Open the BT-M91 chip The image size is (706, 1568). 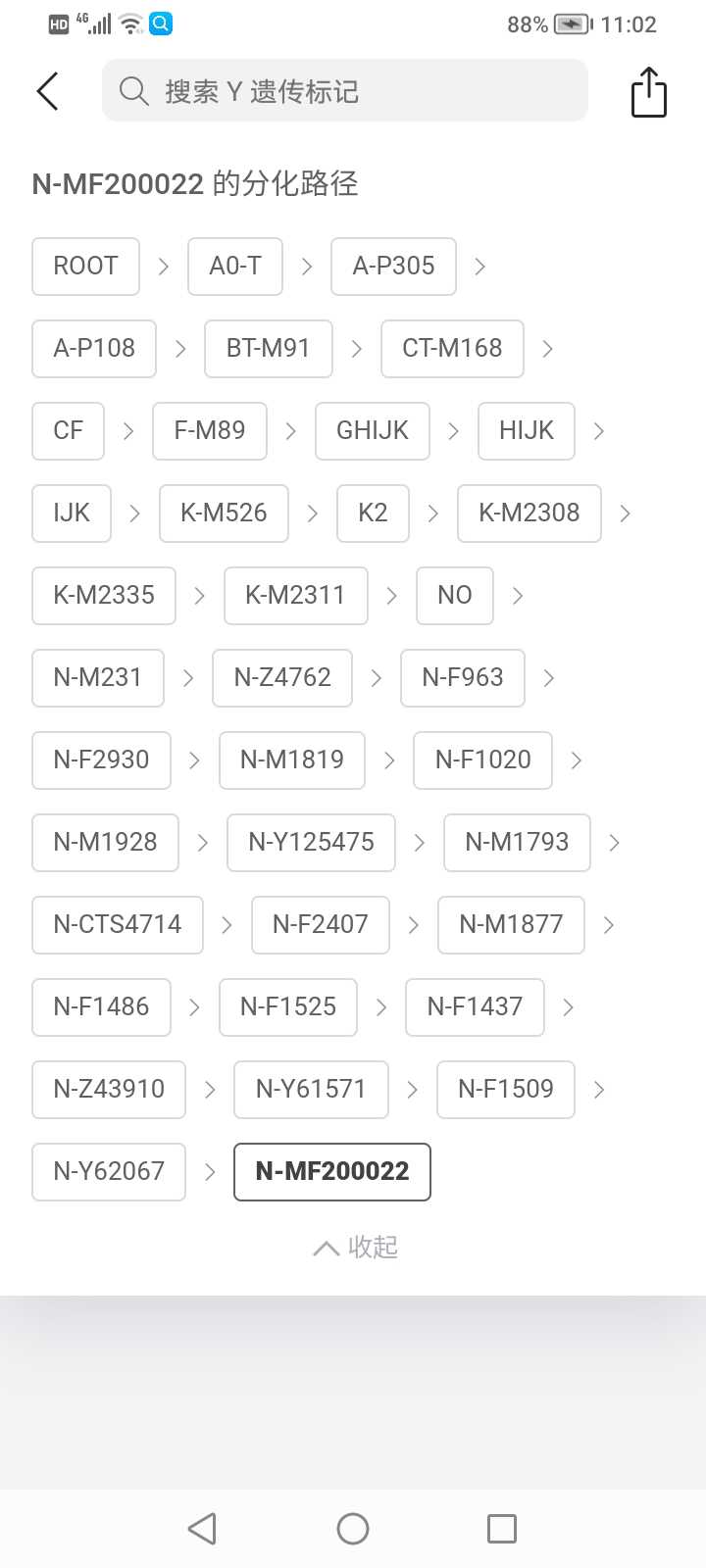point(269,349)
